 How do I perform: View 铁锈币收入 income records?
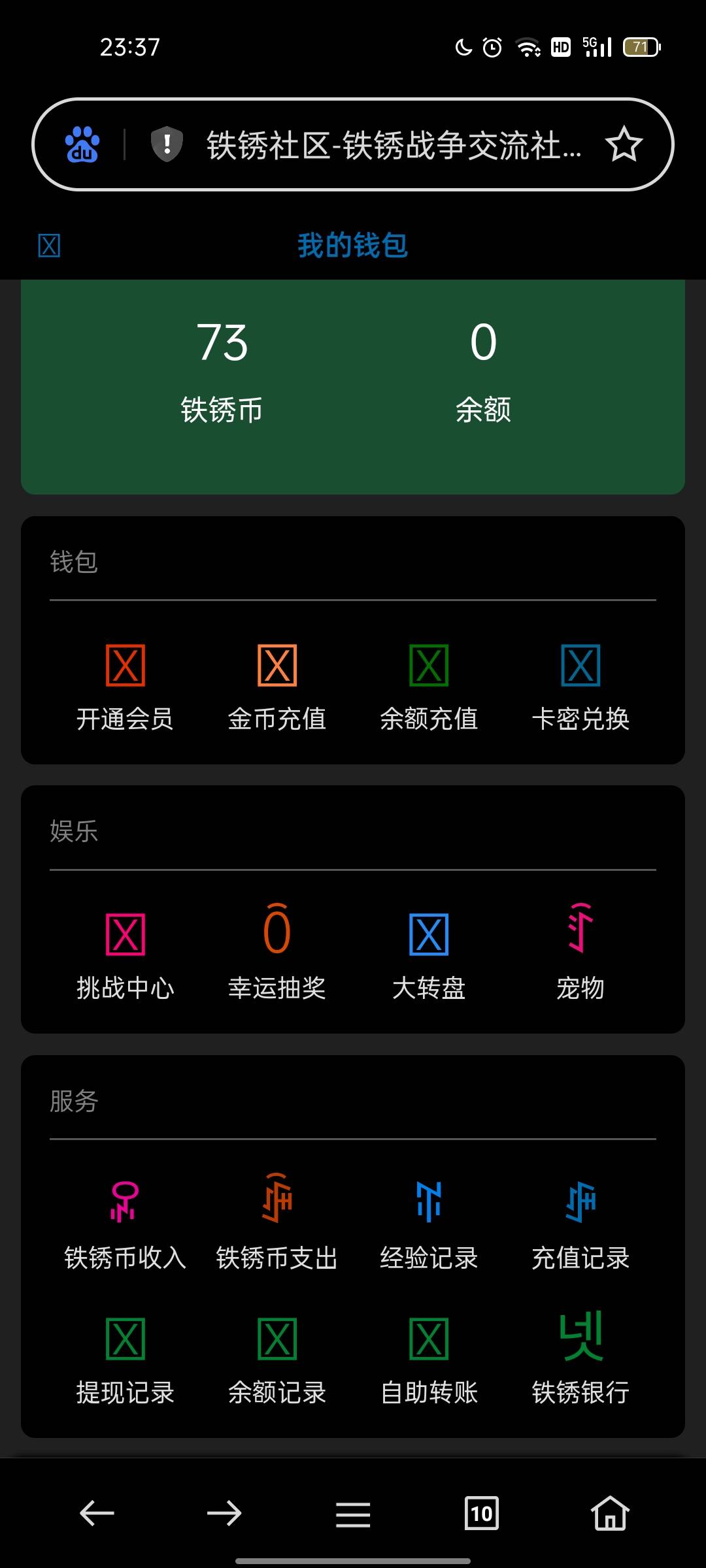[x=125, y=1225]
